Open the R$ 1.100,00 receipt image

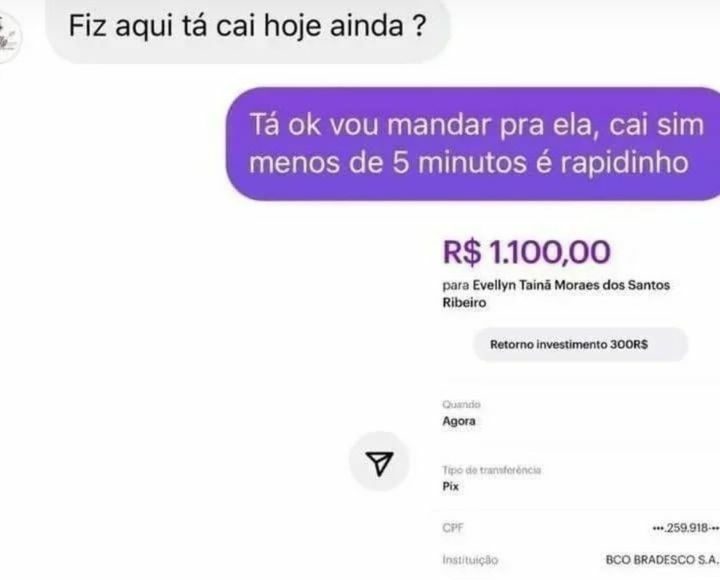click(x=570, y=400)
